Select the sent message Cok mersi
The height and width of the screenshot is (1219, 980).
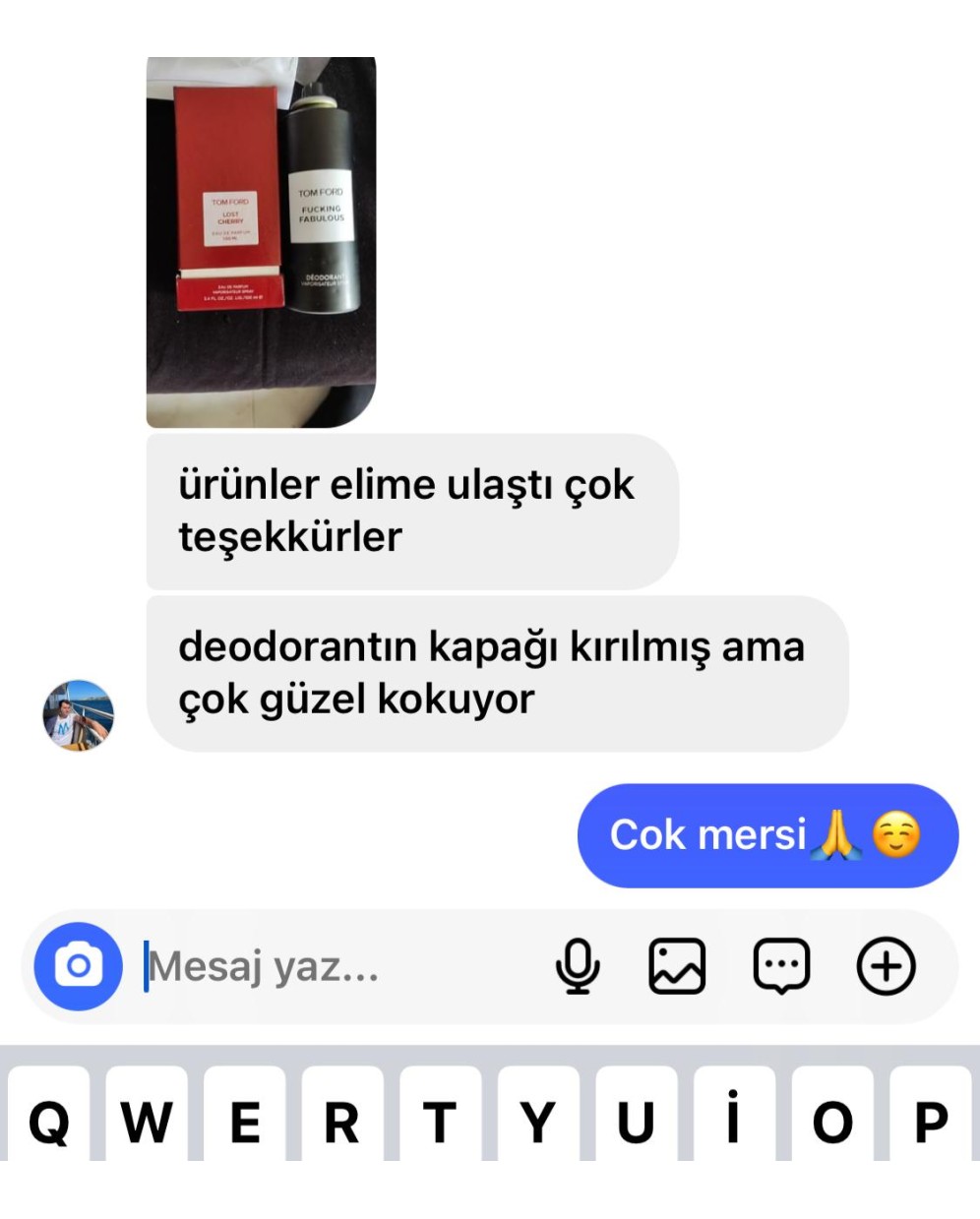coord(767,834)
